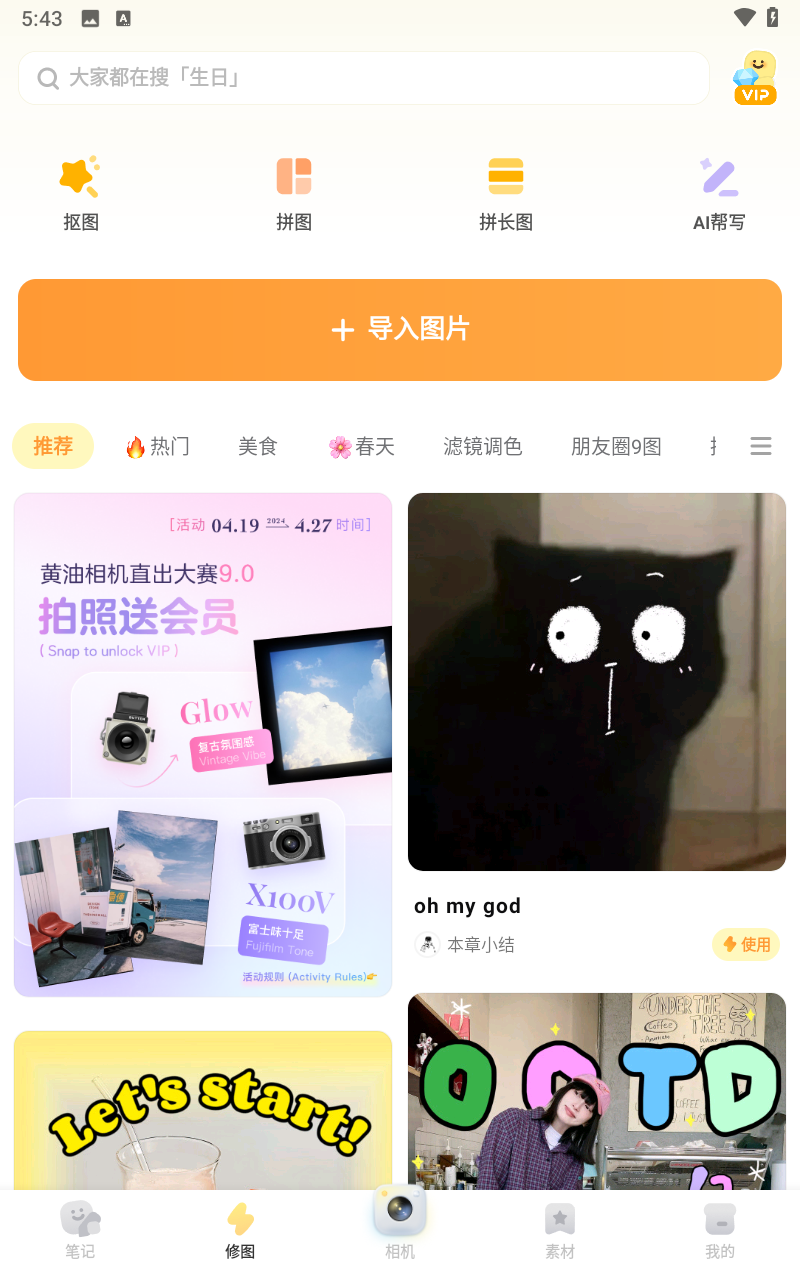Expand the full category list menu
800x1280 pixels.
coord(761,446)
